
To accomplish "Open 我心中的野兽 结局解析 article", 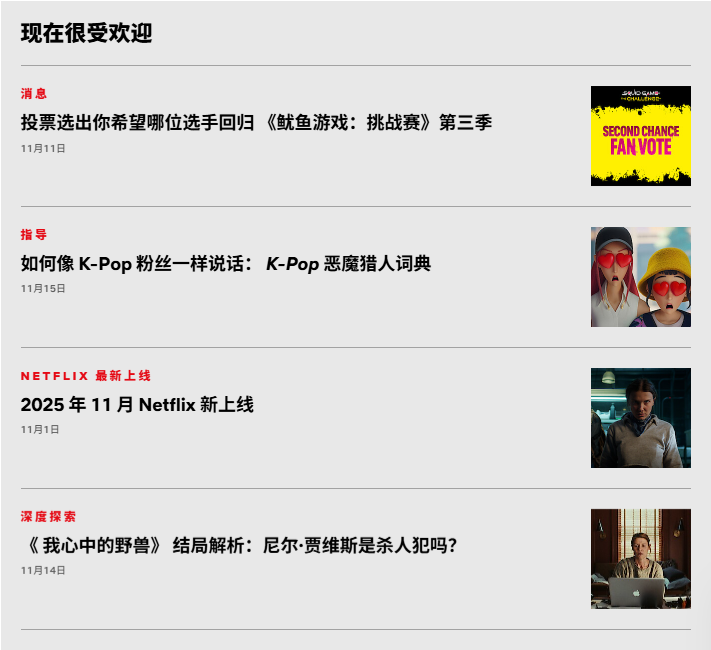I will point(238,546).
